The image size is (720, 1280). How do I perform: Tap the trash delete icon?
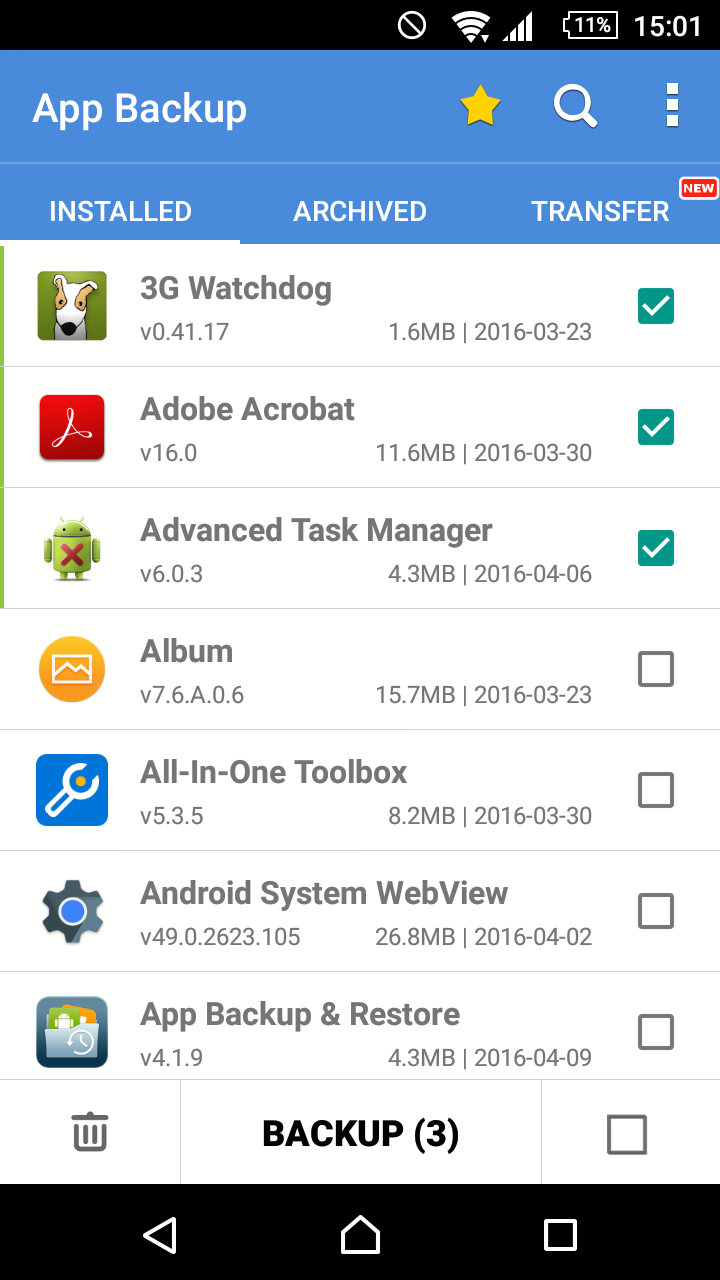tap(90, 1133)
